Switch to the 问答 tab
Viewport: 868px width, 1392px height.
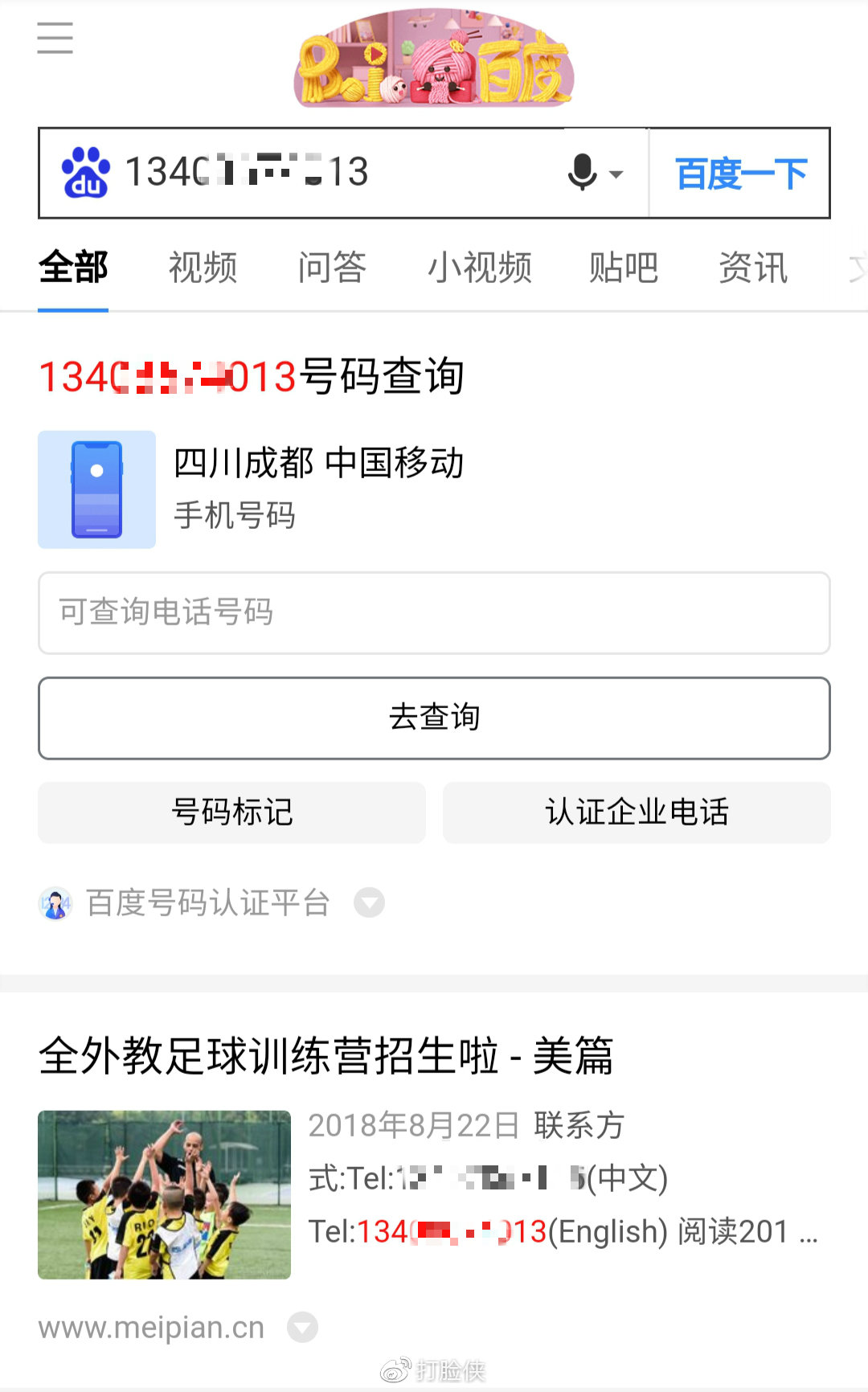[332, 267]
